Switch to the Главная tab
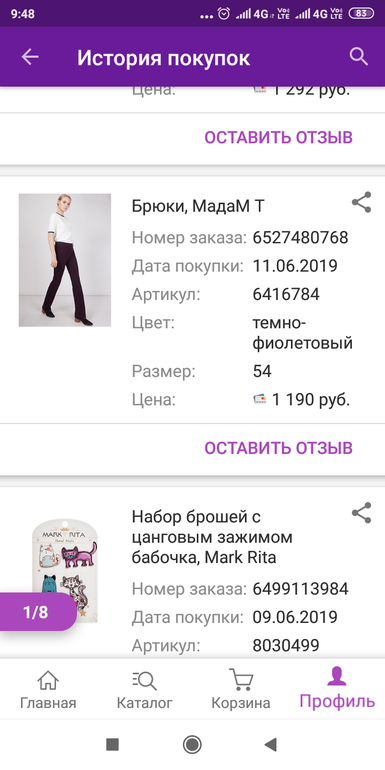This screenshot has width=385, height=770. coord(48,690)
